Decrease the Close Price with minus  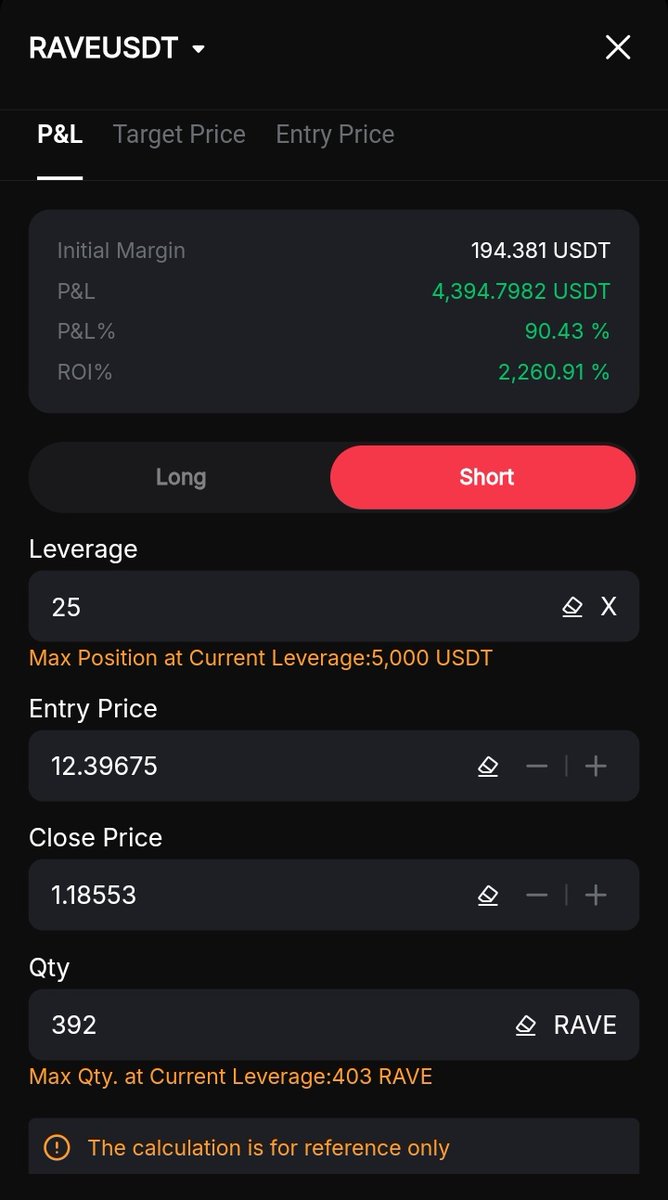coord(537,895)
